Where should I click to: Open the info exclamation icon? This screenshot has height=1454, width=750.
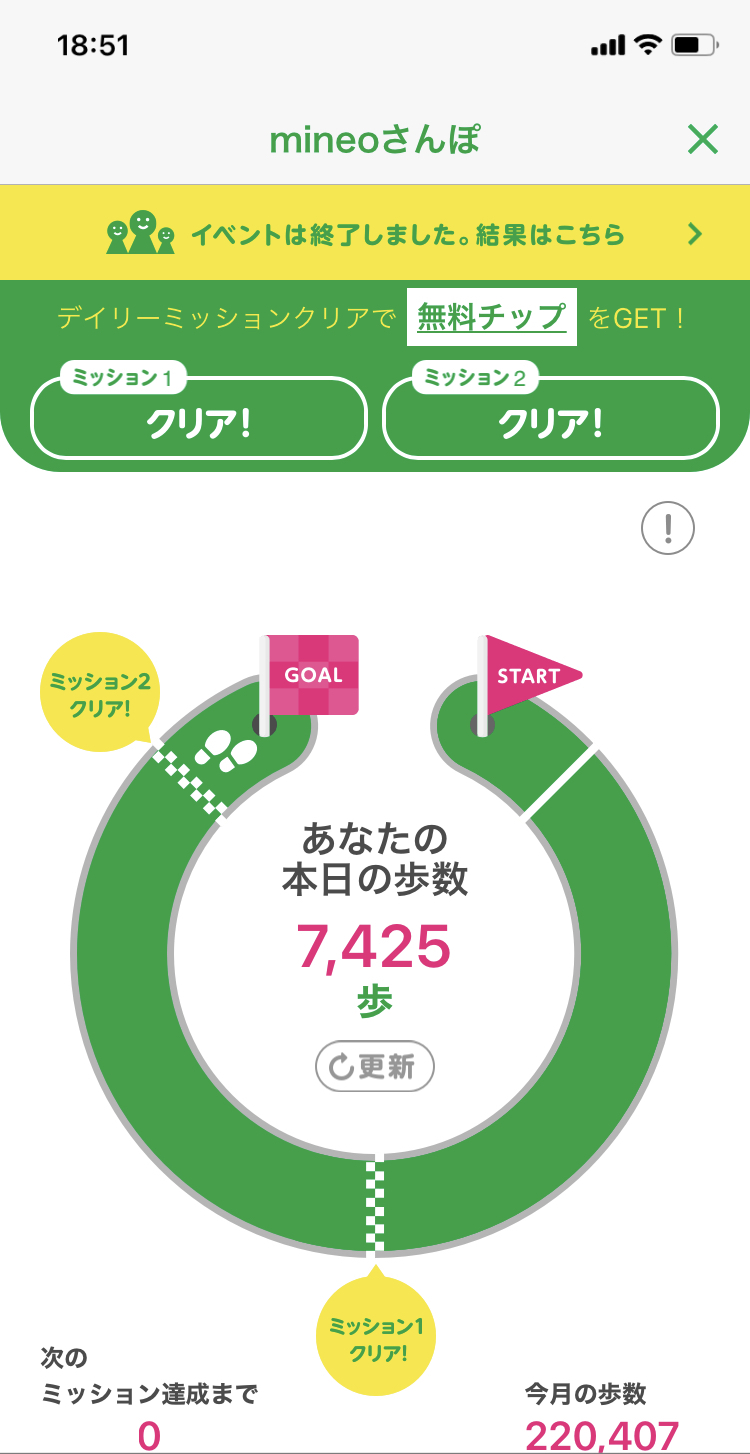click(668, 526)
